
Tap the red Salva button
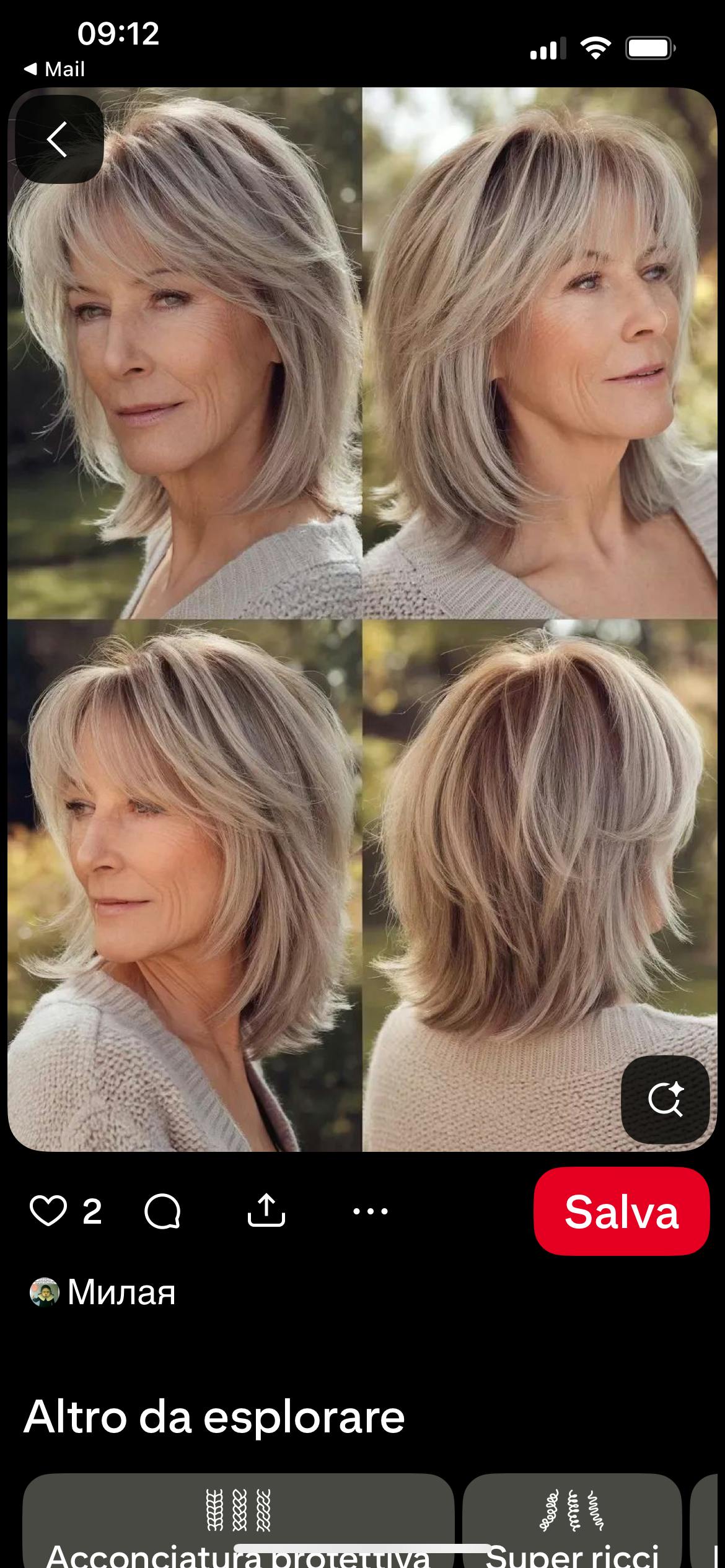pyautogui.click(x=621, y=1211)
